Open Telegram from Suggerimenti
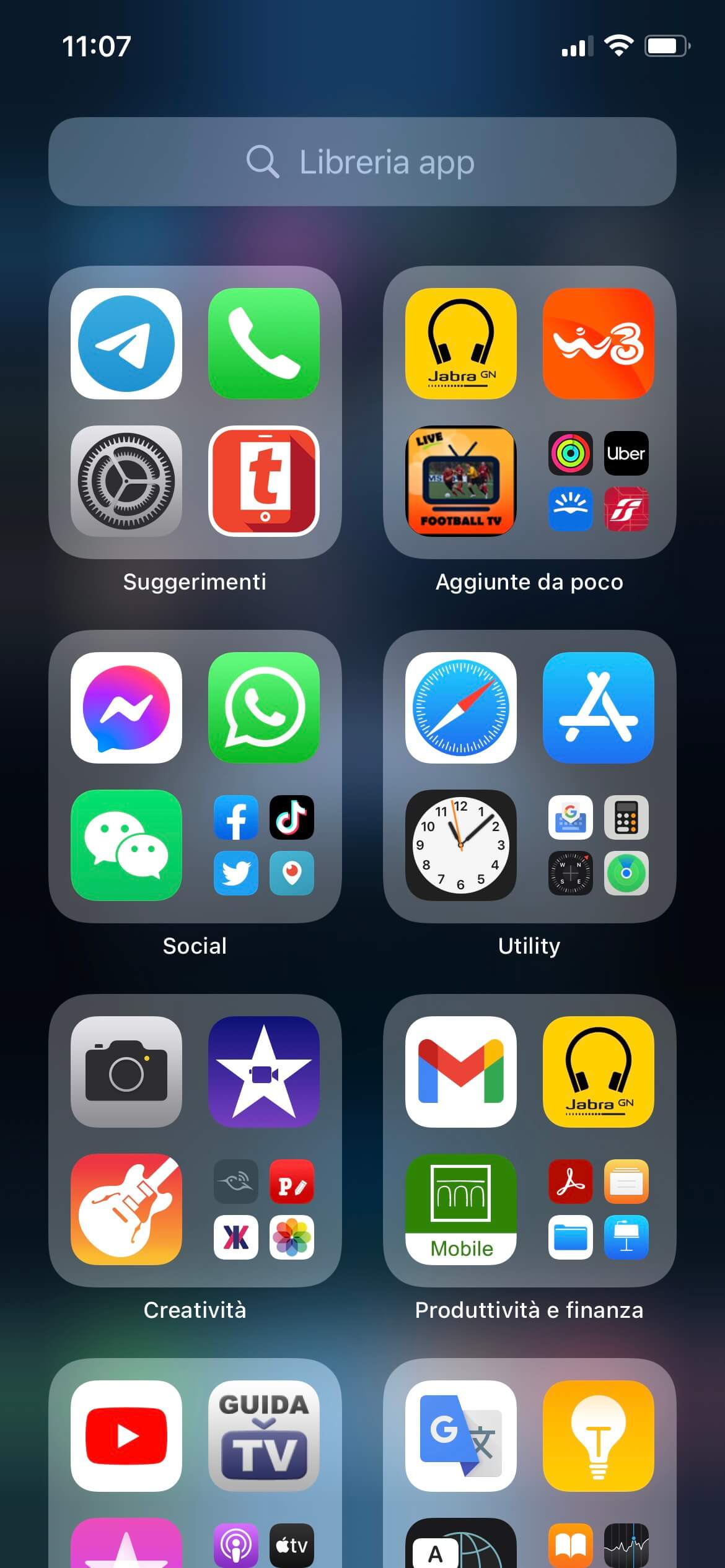Viewport: 725px width, 1568px height. tap(126, 344)
